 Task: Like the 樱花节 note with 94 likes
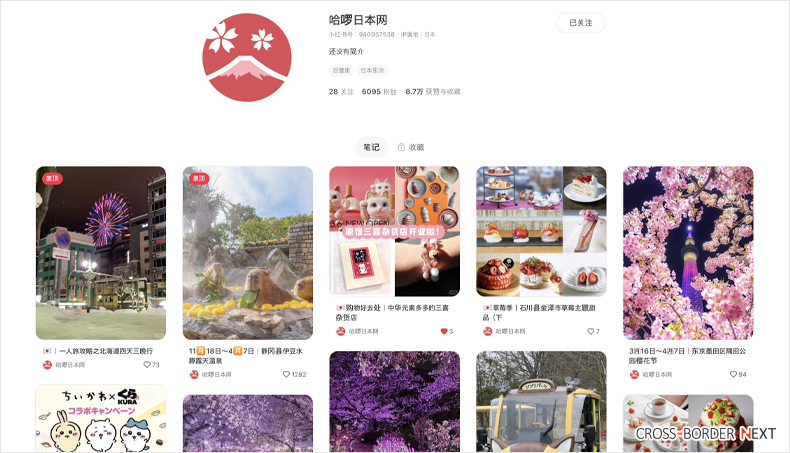(733, 374)
